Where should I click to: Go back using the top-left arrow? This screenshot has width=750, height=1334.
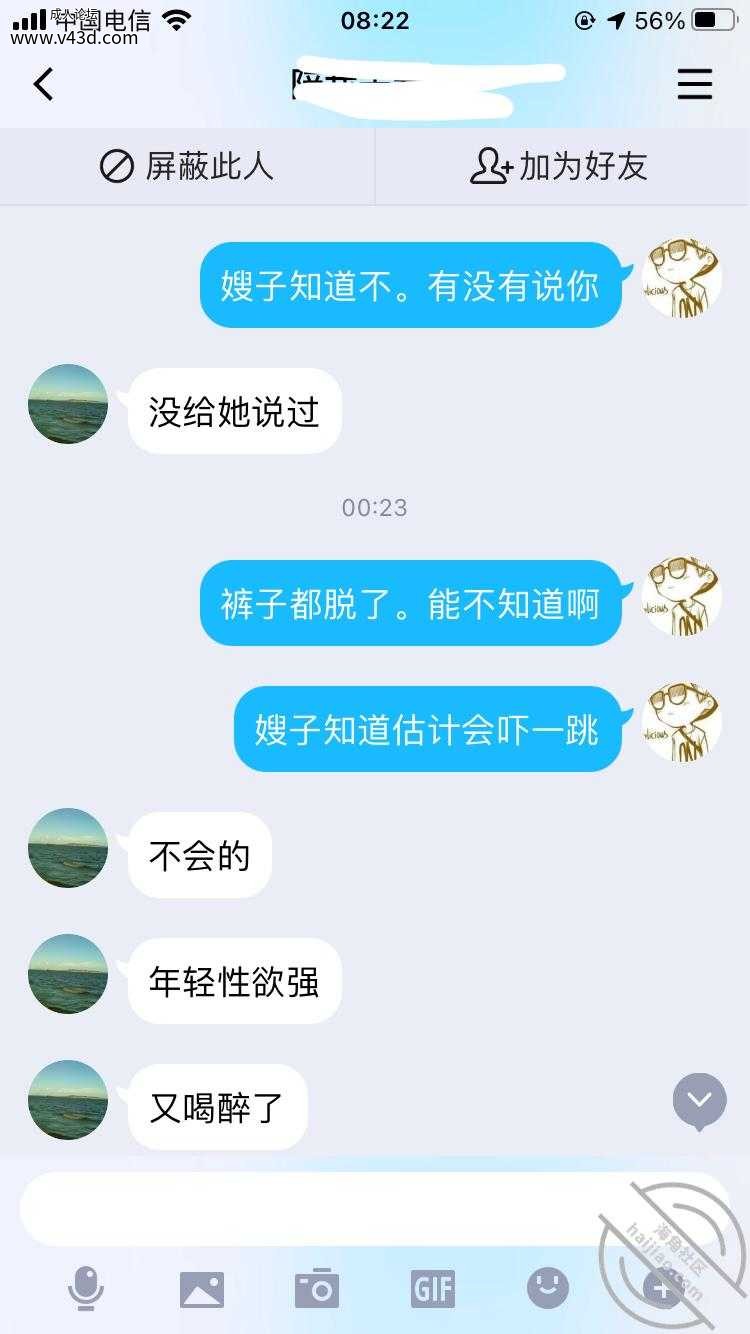pos(43,84)
